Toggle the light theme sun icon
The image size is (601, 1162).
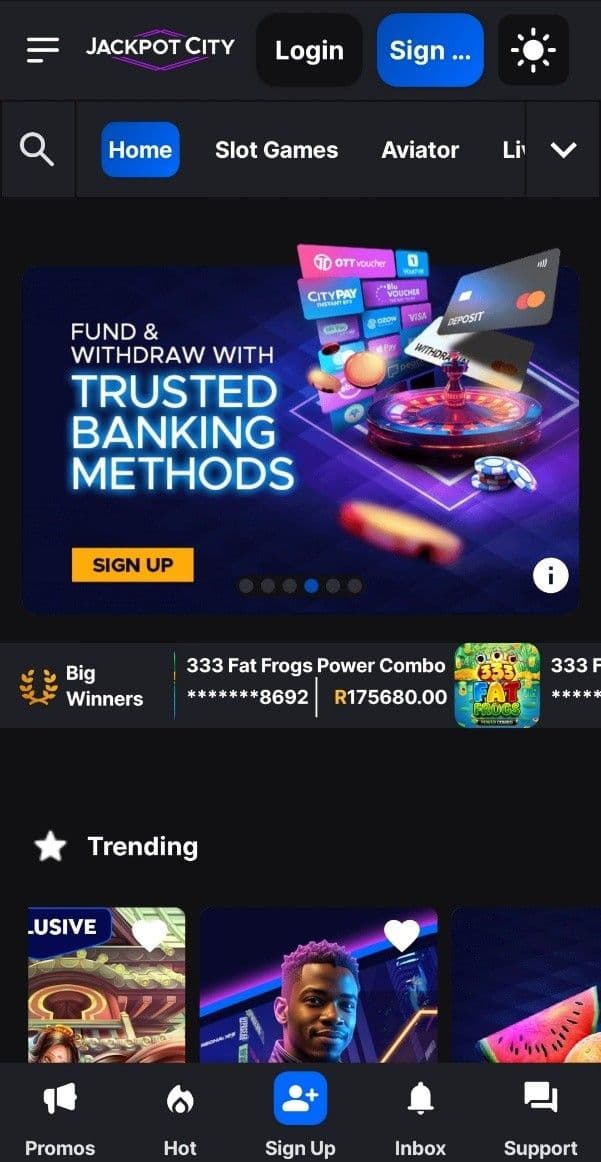(533, 50)
